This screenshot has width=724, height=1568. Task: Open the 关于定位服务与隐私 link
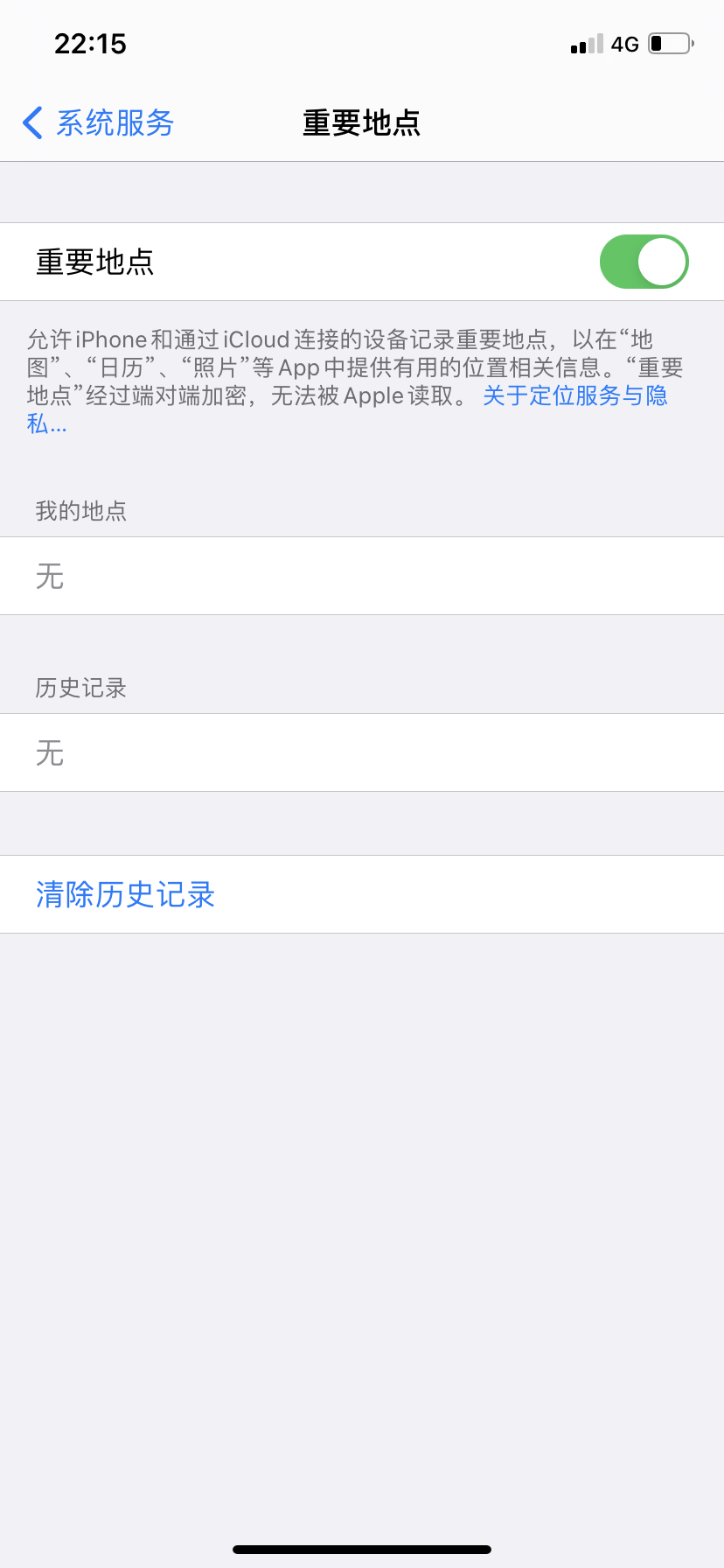click(x=574, y=396)
